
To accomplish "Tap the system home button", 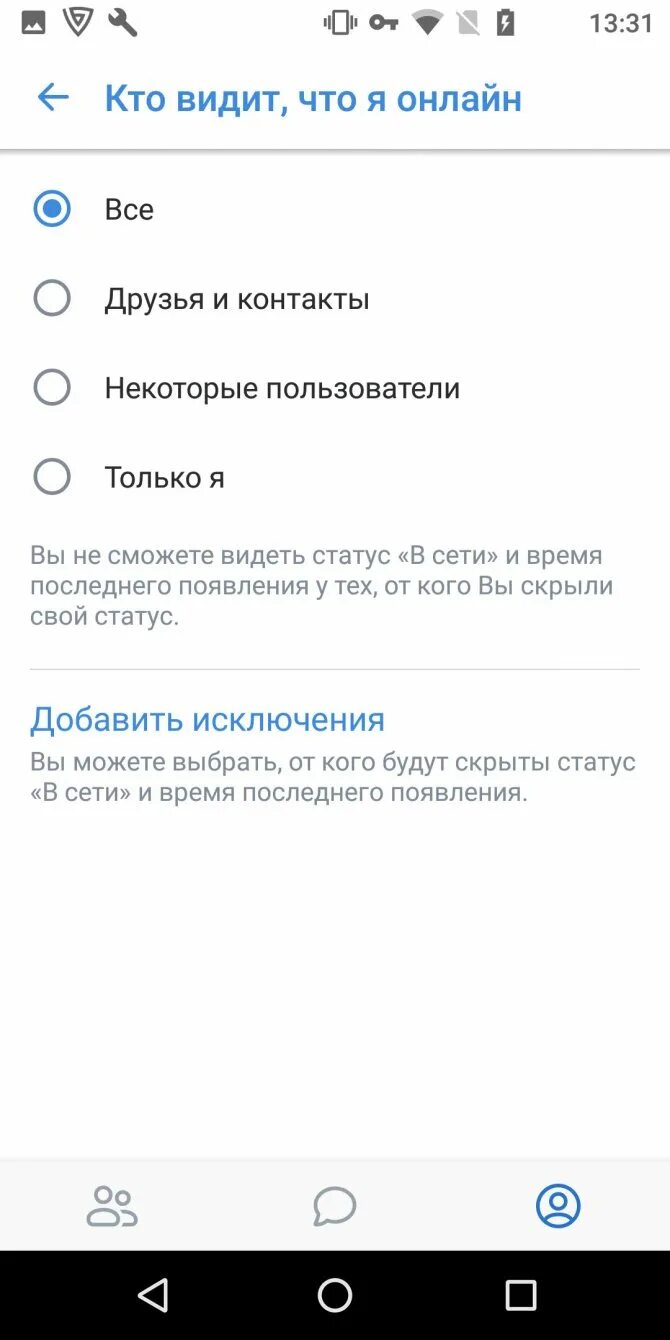I will [334, 1295].
